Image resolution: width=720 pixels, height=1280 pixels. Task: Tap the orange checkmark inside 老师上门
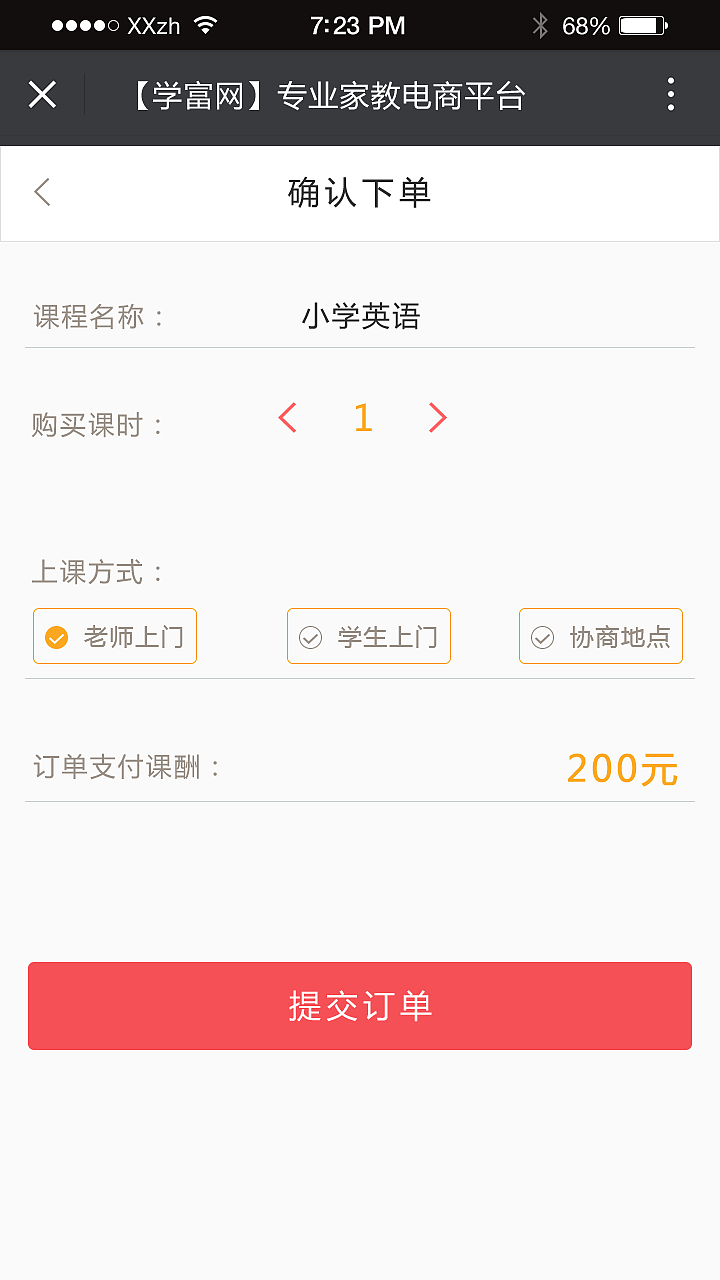pos(57,635)
